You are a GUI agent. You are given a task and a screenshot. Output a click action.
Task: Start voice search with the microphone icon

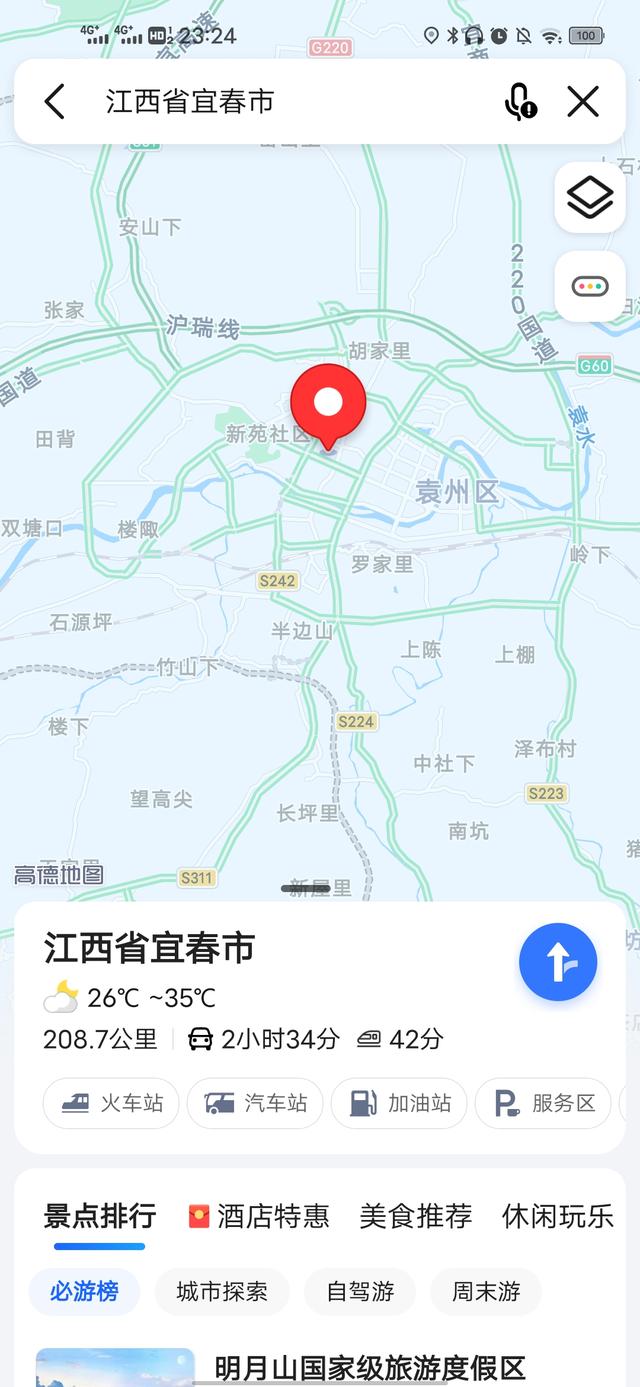[519, 102]
